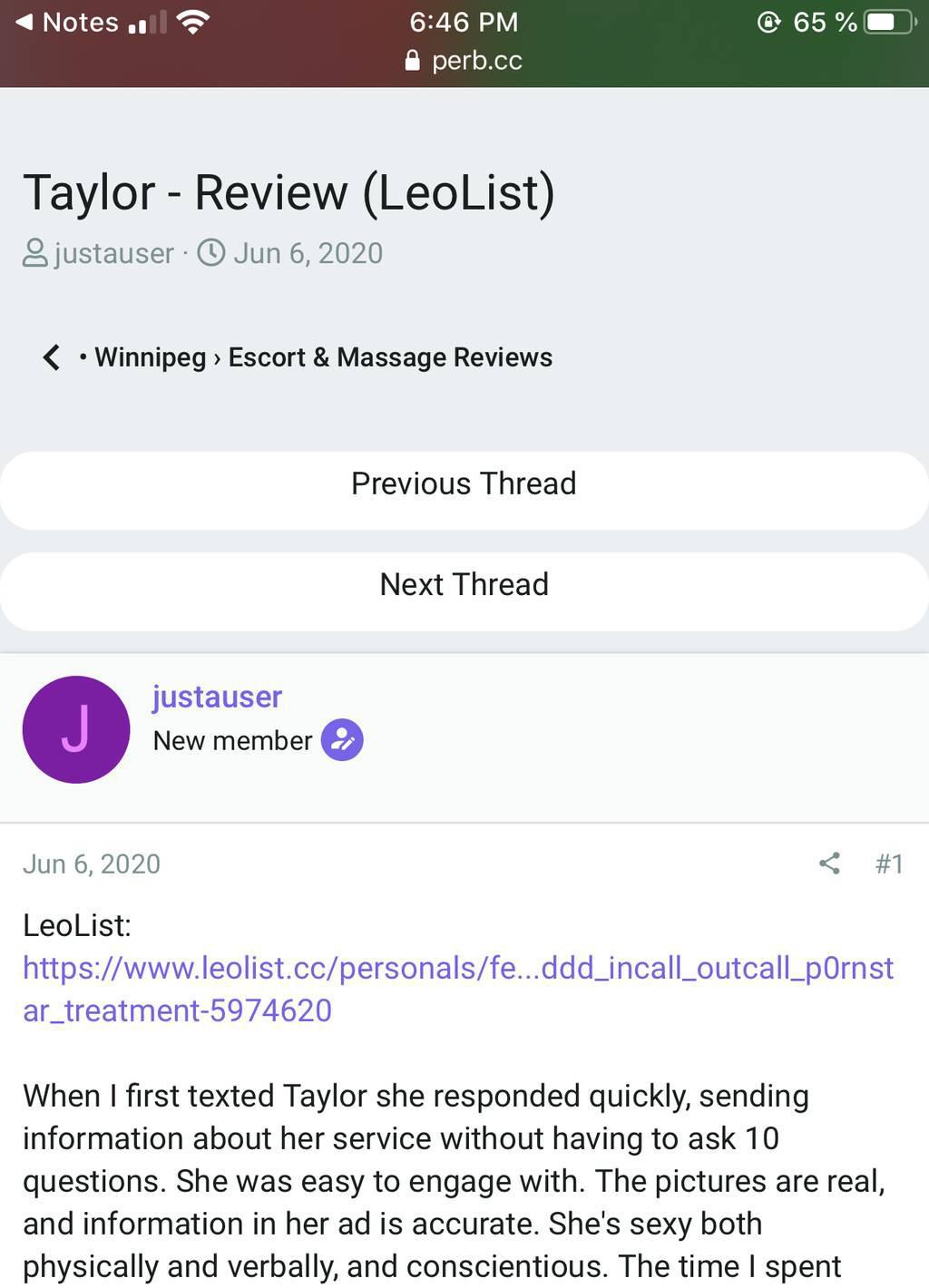Image resolution: width=929 pixels, height=1288 pixels.
Task: Tap the Jun 6, 2020 post date
Action: [x=92, y=864]
